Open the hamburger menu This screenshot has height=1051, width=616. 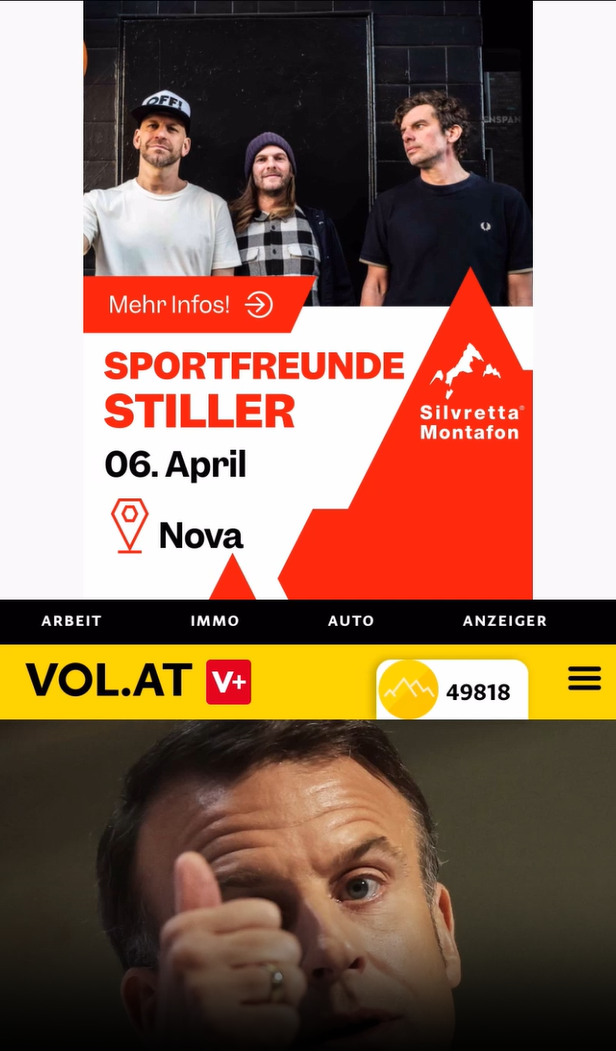point(584,678)
